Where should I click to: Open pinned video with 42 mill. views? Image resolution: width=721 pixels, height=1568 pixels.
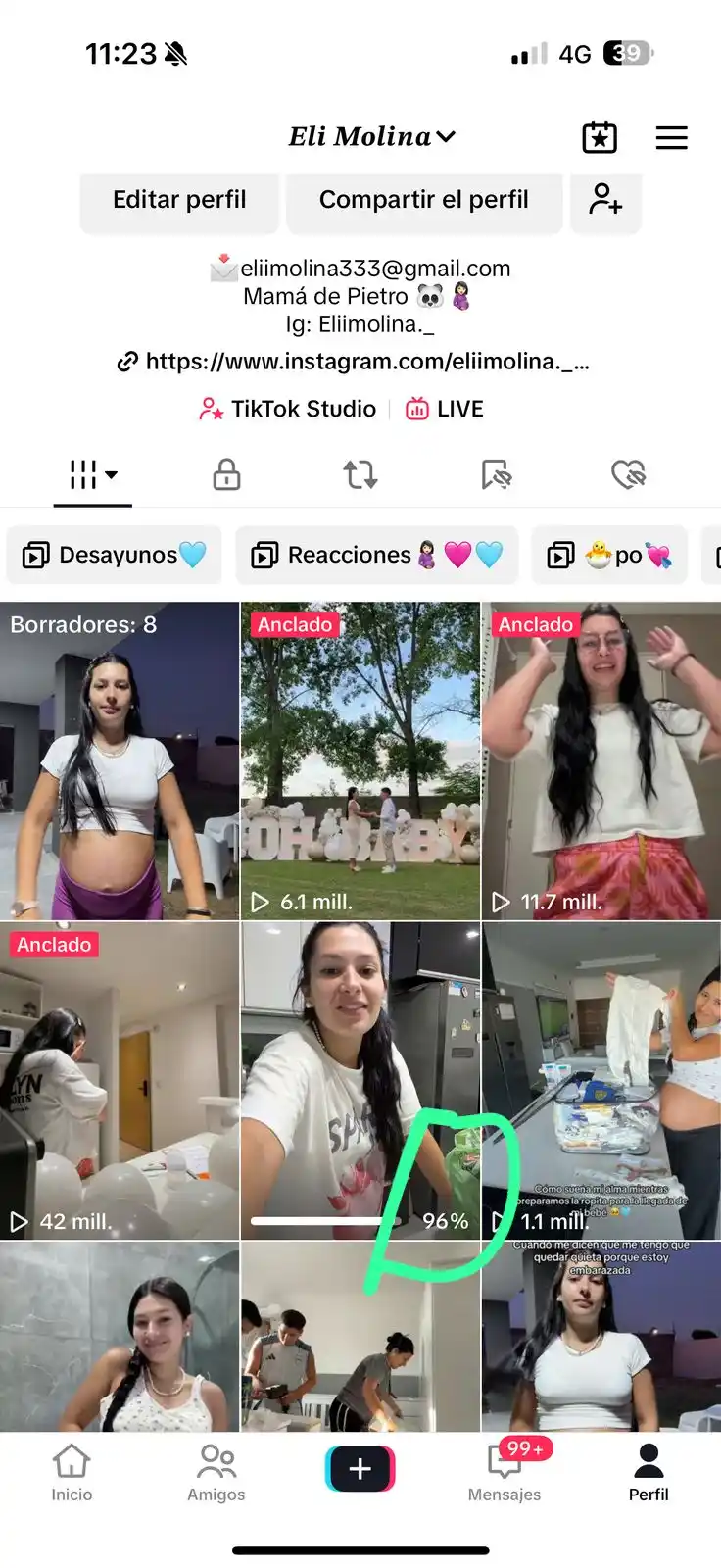[120, 1080]
